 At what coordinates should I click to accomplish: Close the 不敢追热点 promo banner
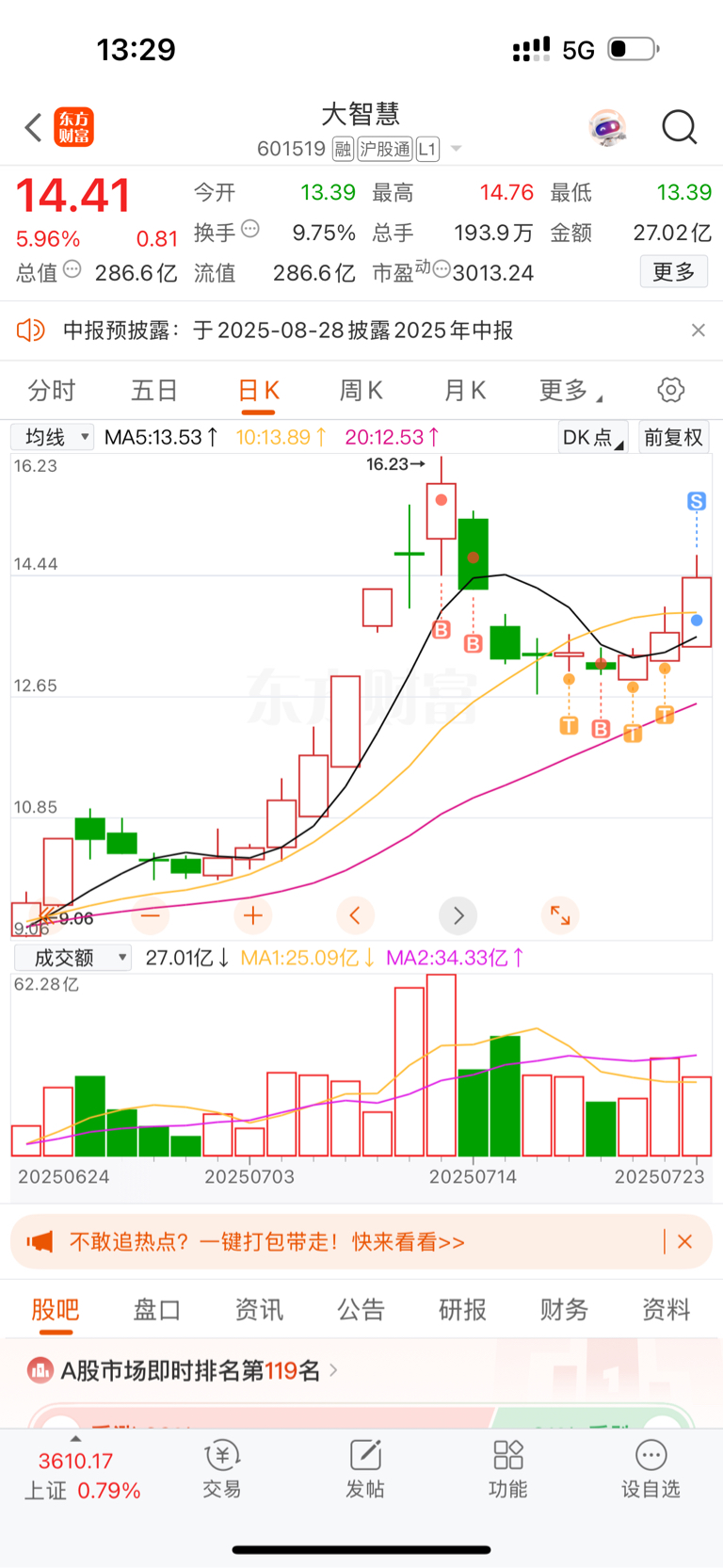tap(684, 1241)
